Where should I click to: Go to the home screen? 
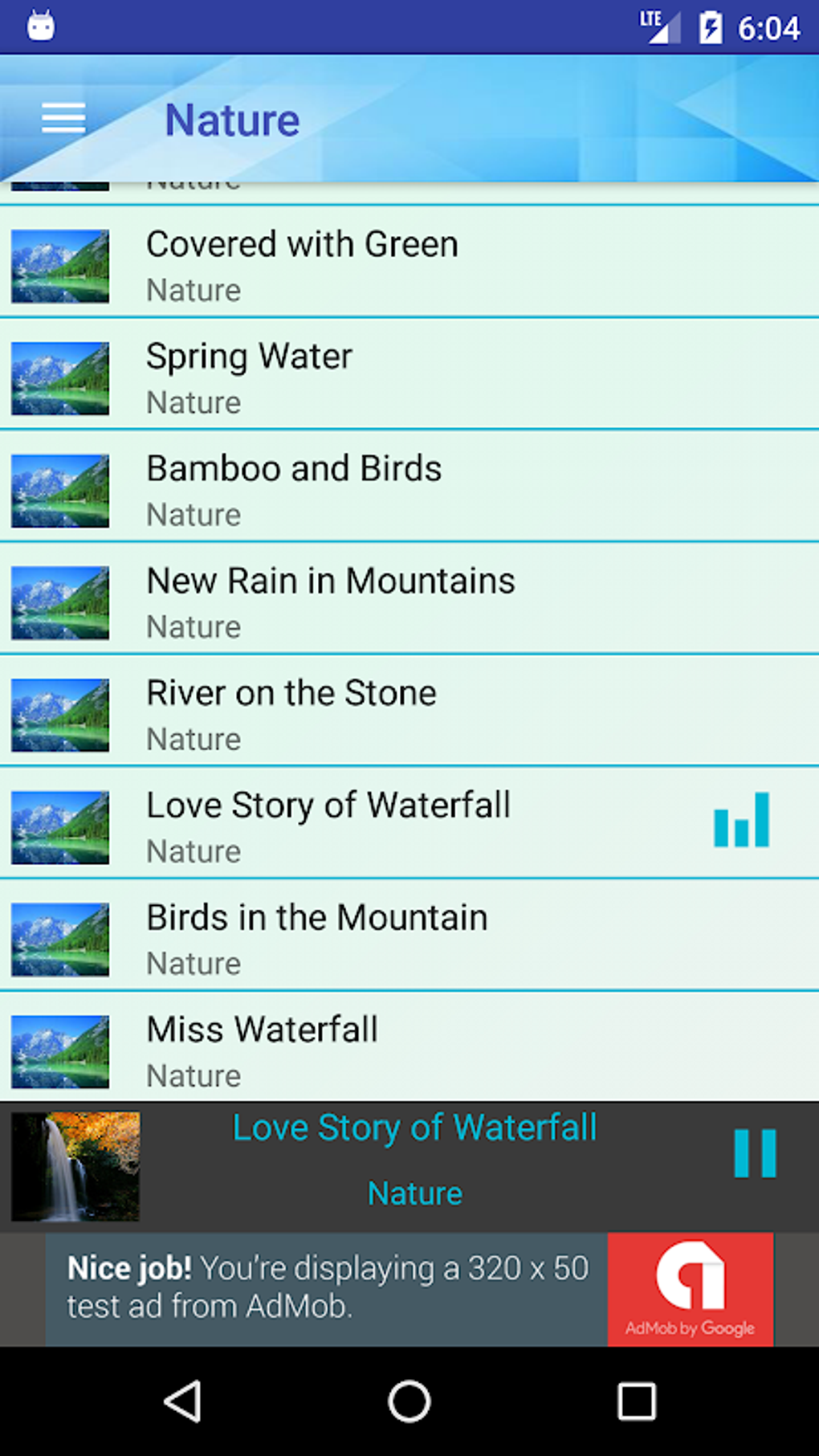click(409, 1401)
